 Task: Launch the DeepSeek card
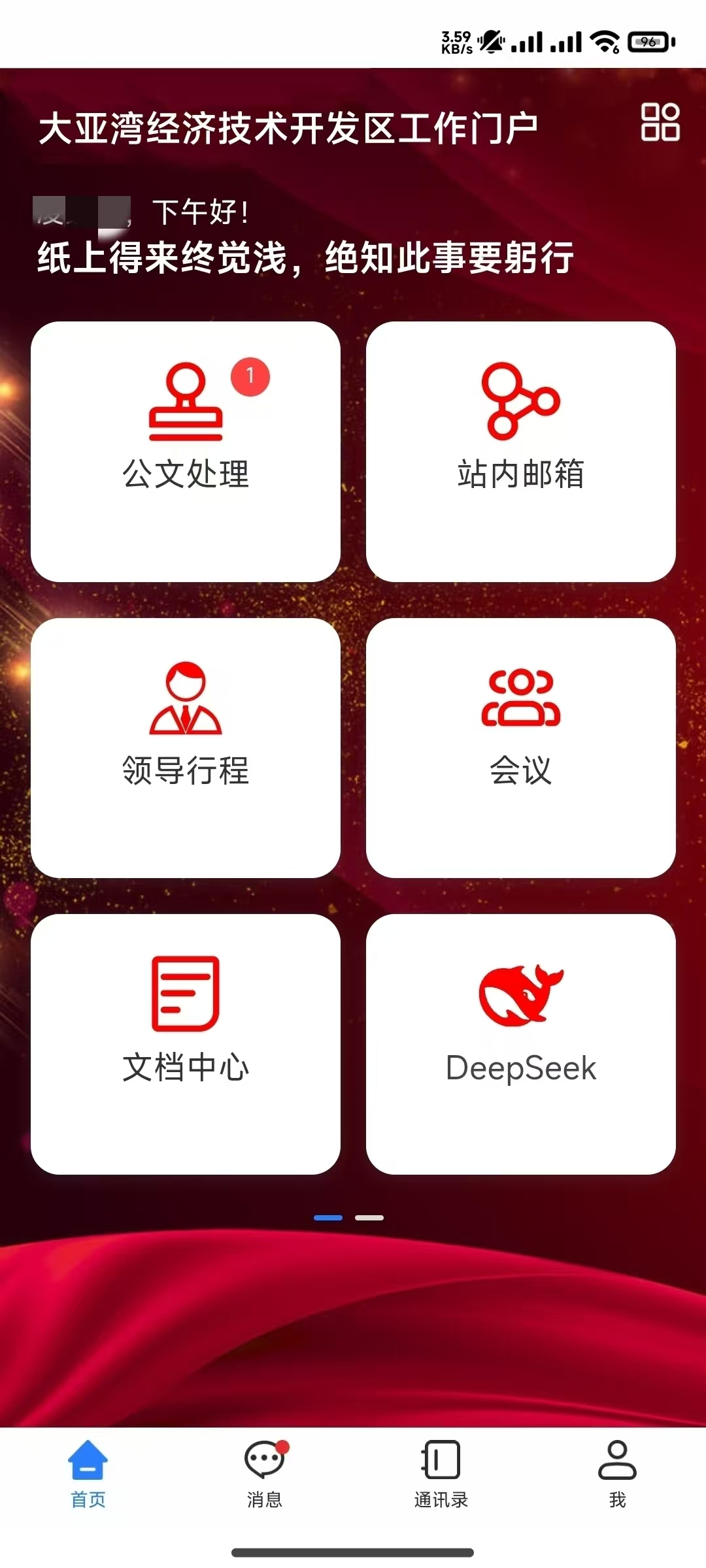(520, 1043)
